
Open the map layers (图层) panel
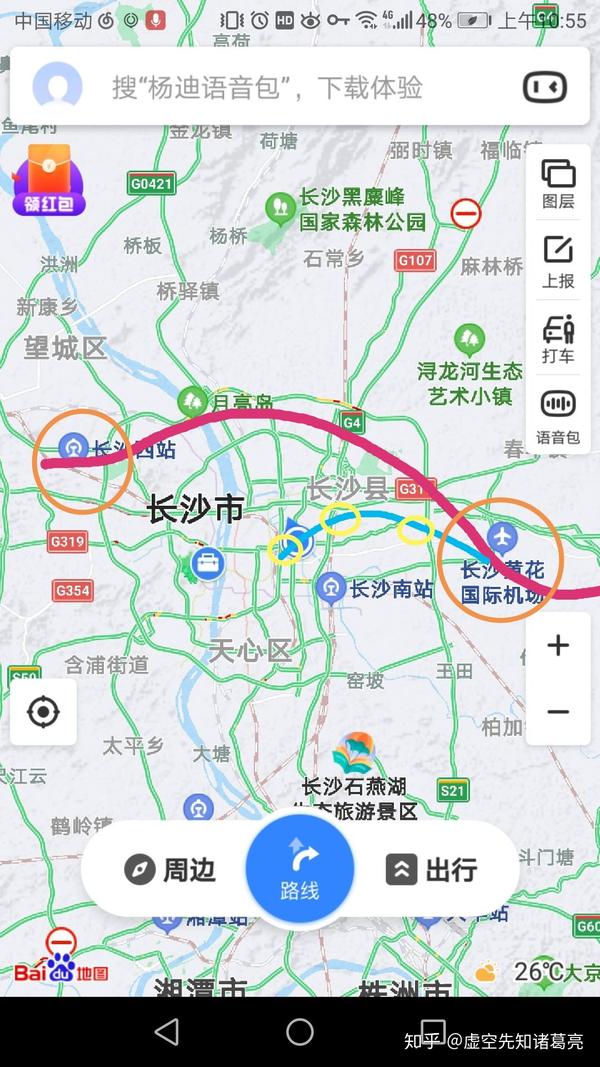click(558, 184)
